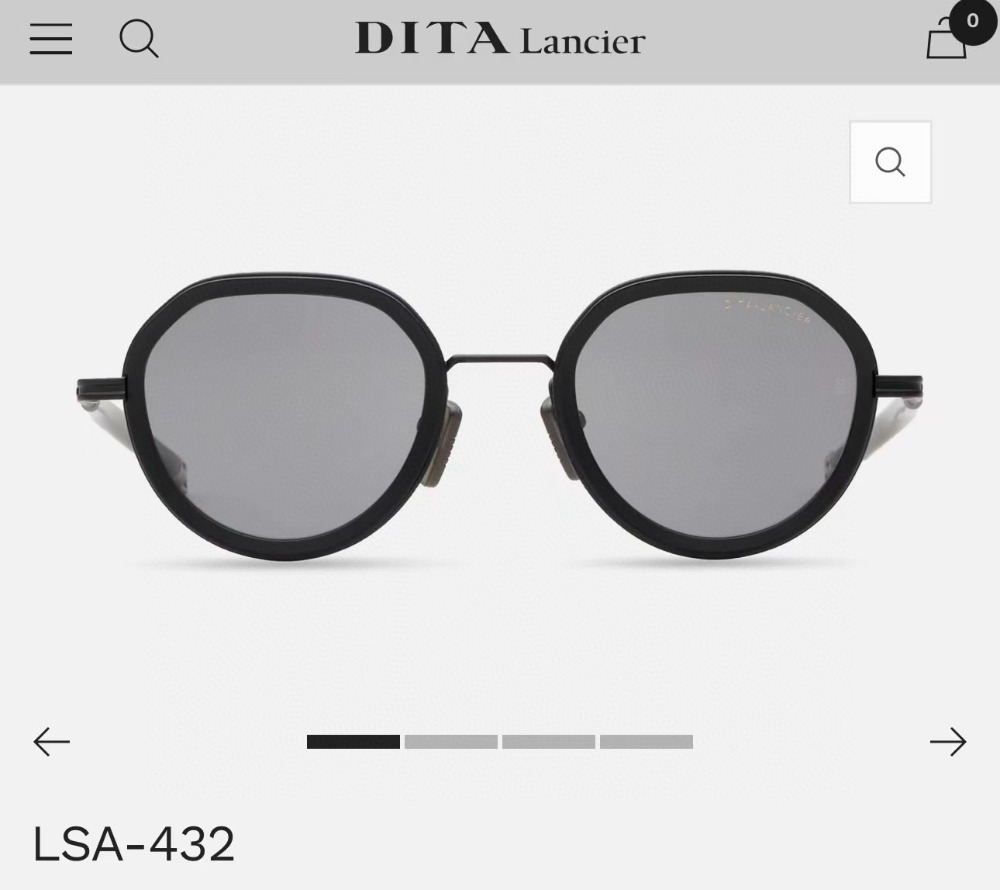Go to DITA Lancier home via logo
Viewport: 1000px width, 890px height.
[500, 39]
